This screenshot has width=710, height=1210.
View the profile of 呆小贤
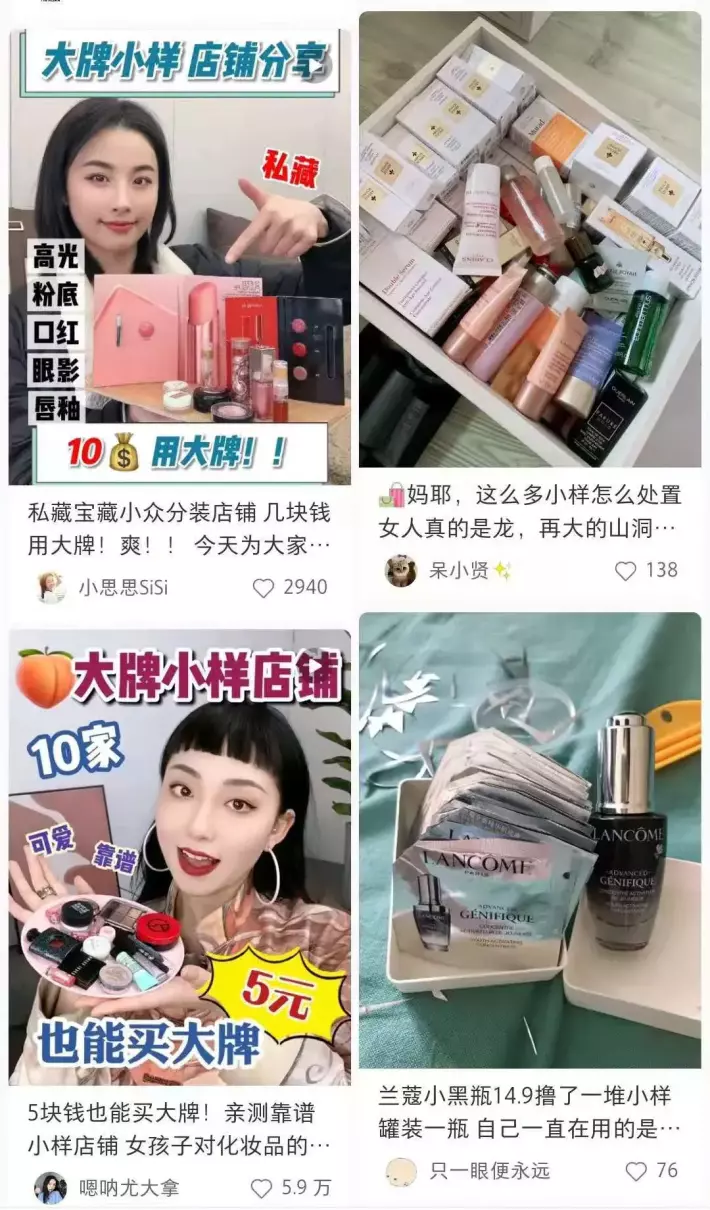(401, 571)
